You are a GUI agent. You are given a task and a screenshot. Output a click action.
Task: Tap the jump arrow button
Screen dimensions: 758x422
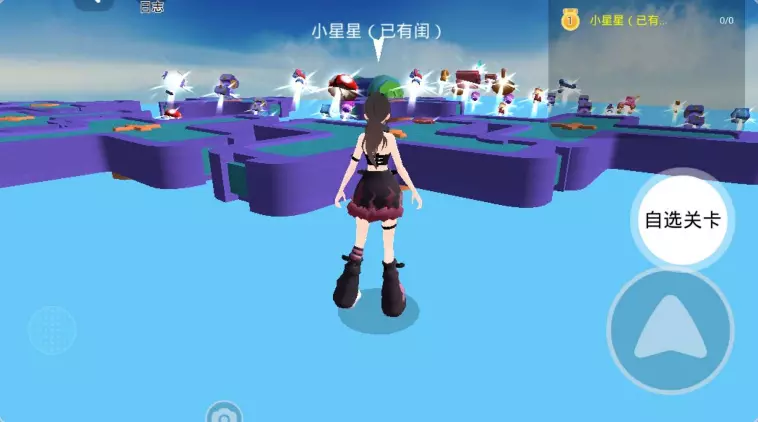pyautogui.click(x=670, y=330)
